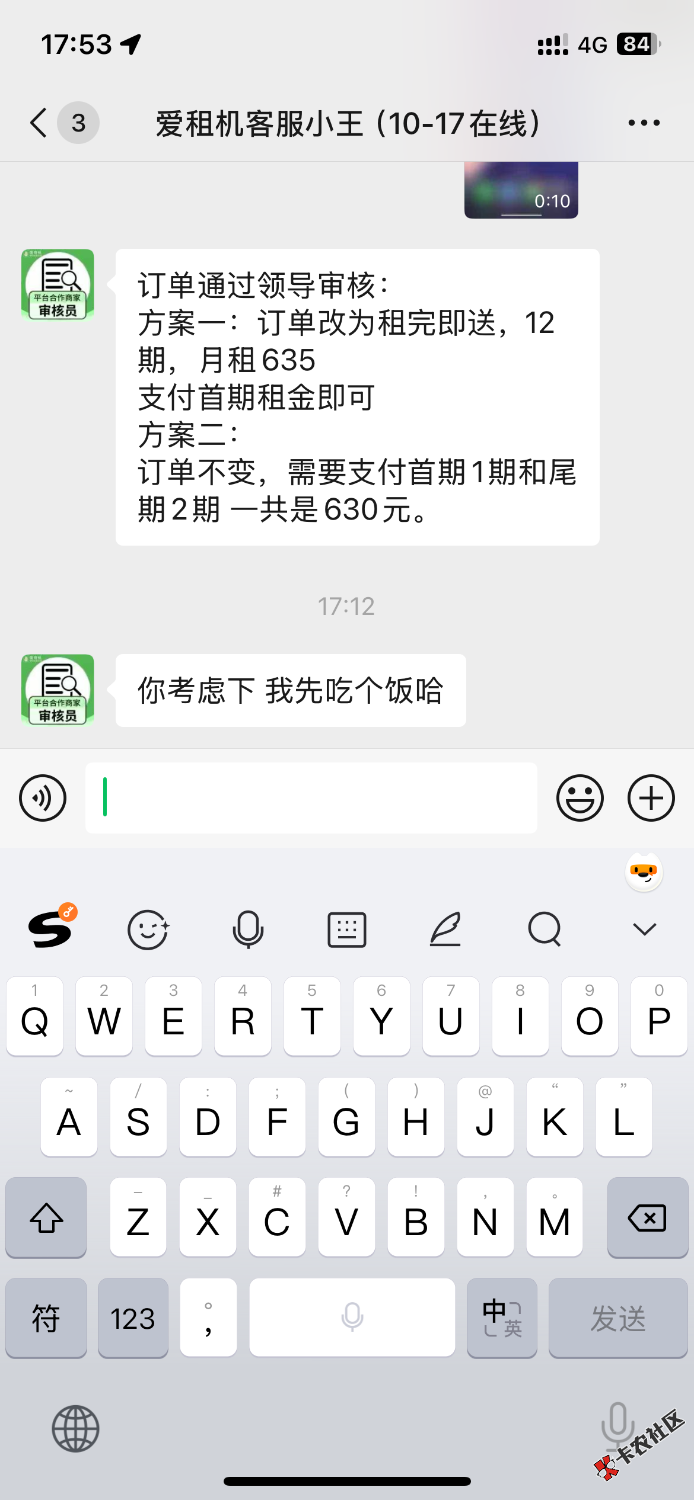Open the globe keyboard switcher
This screenshot has height=1500, width=694.
[76, 1427]
